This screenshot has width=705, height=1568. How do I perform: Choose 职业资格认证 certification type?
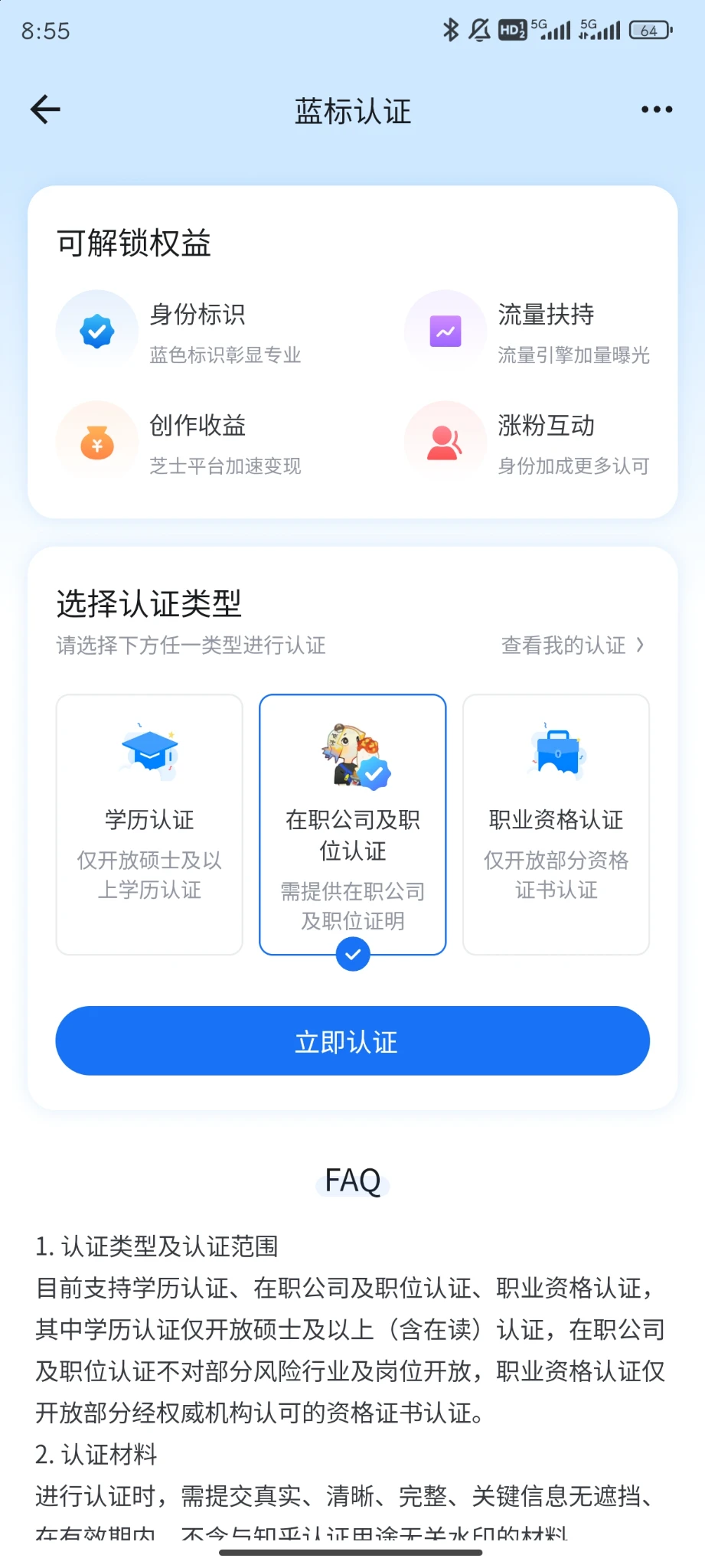point(556,824)
